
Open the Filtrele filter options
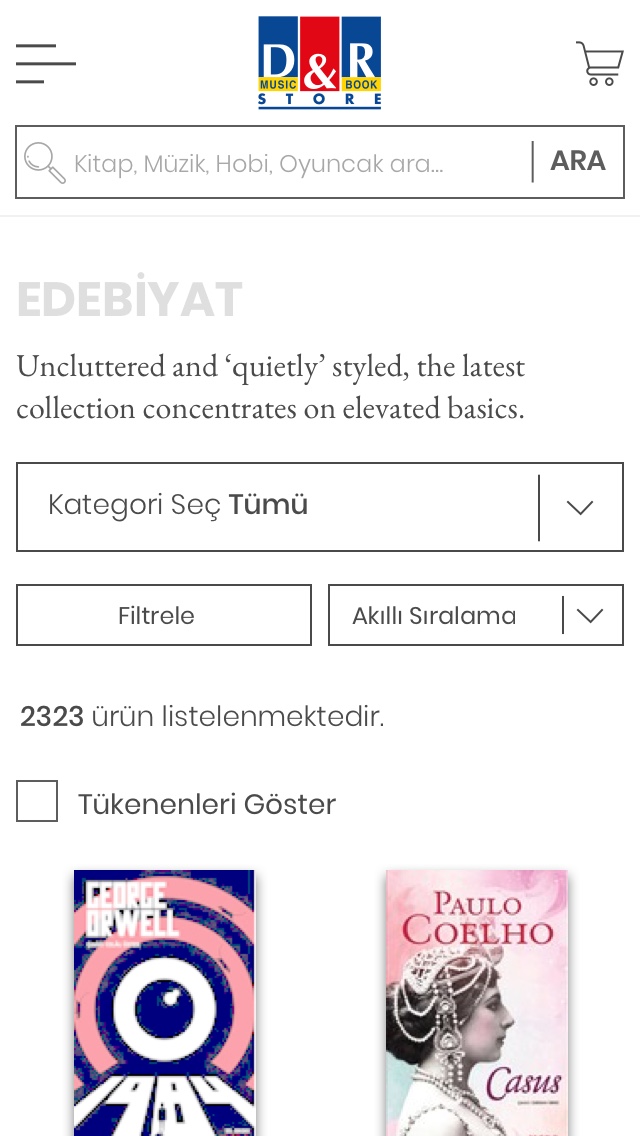tap(164, 615)
